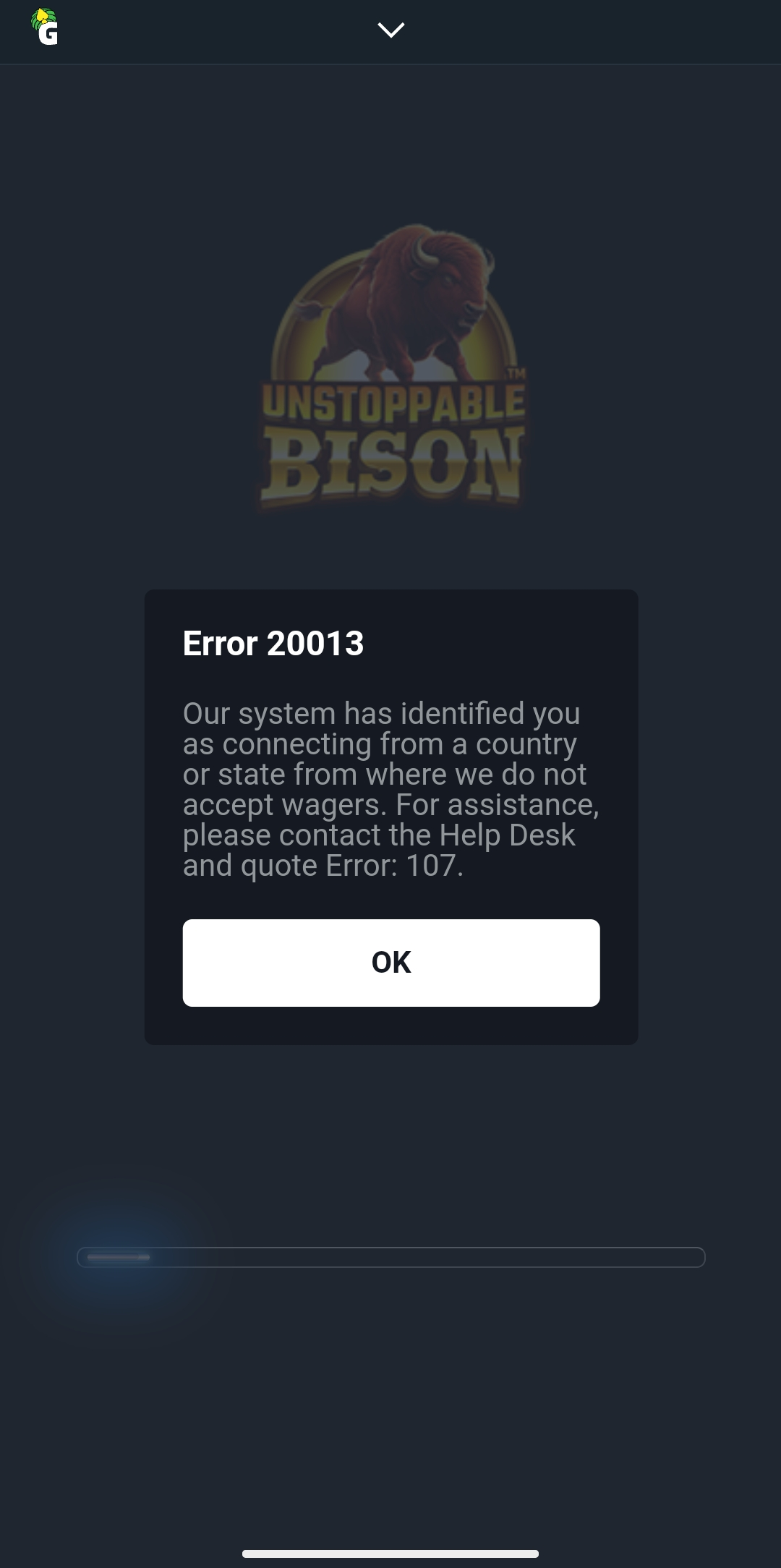The image size is (781, 1568).
Task: Tap the chevron at the top to collapse the game
Action: (390, 30)
